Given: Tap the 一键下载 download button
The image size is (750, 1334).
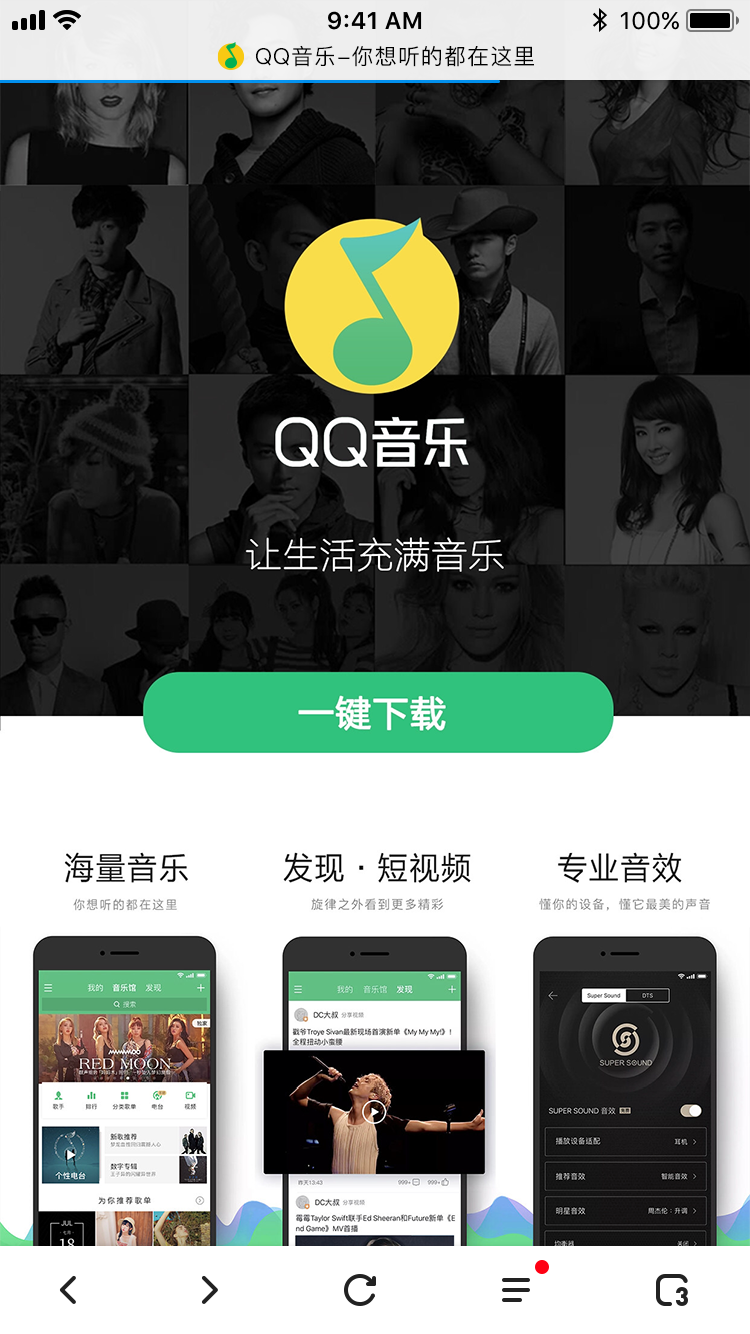Looking at the screenshot, I should (377, 713).
